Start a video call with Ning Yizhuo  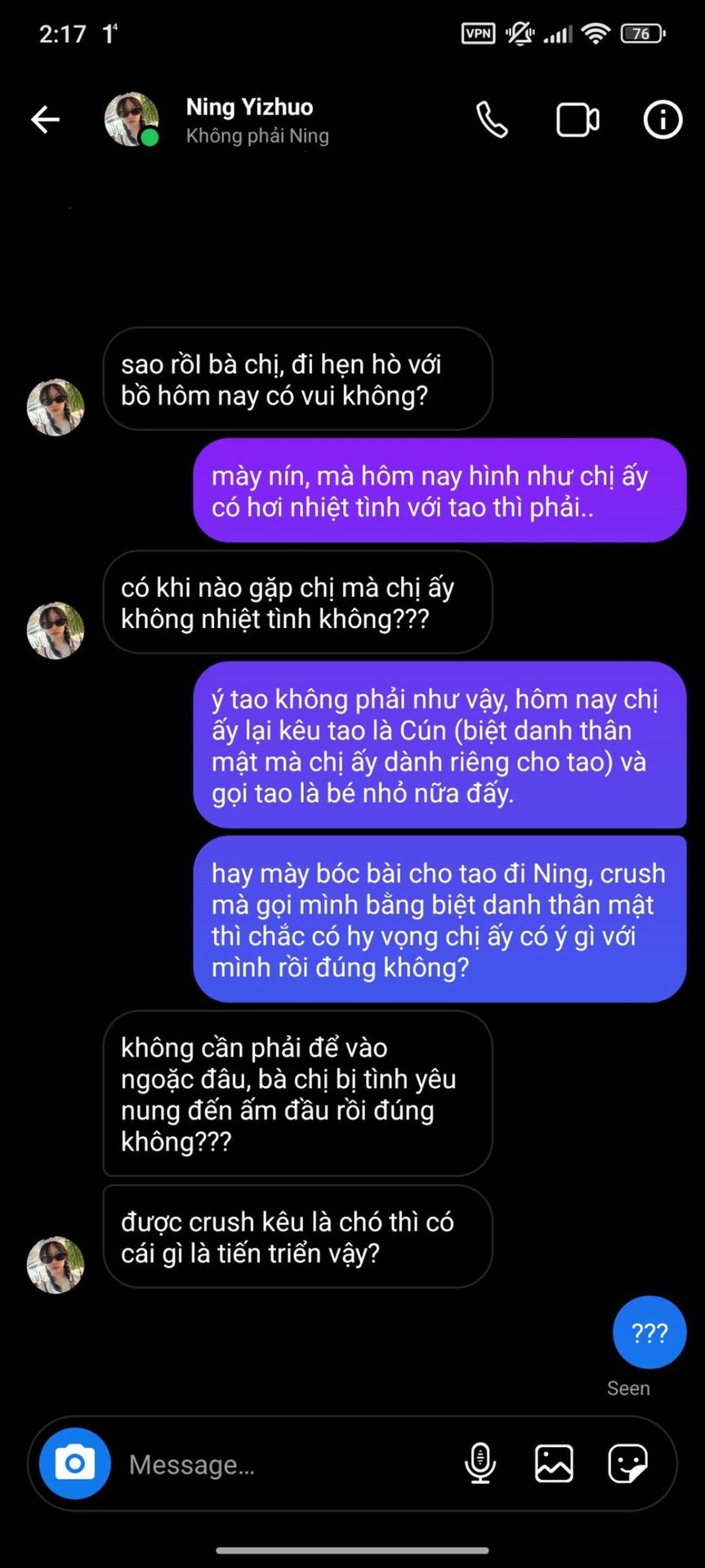click(578, 120)
